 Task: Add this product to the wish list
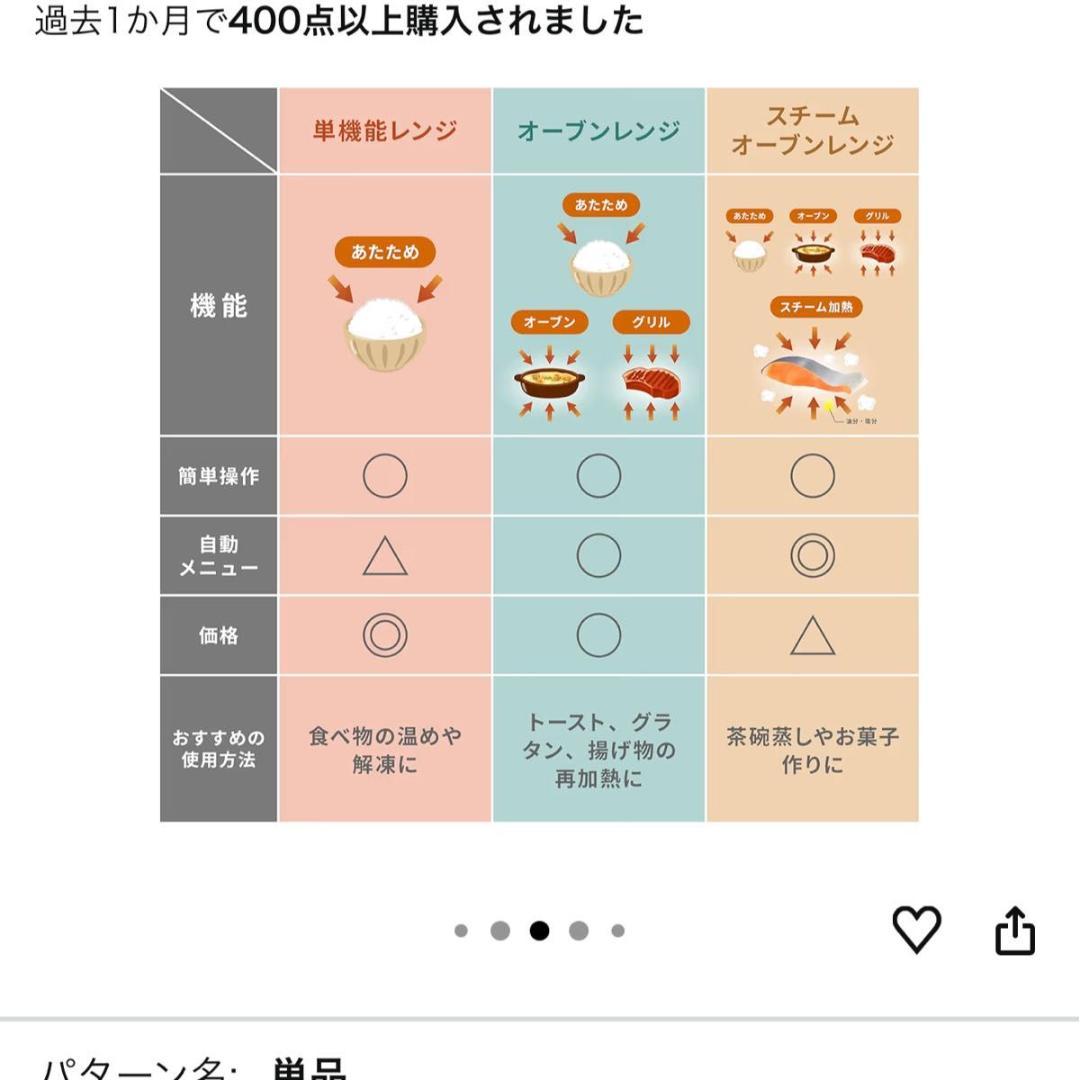click(916, 930)
